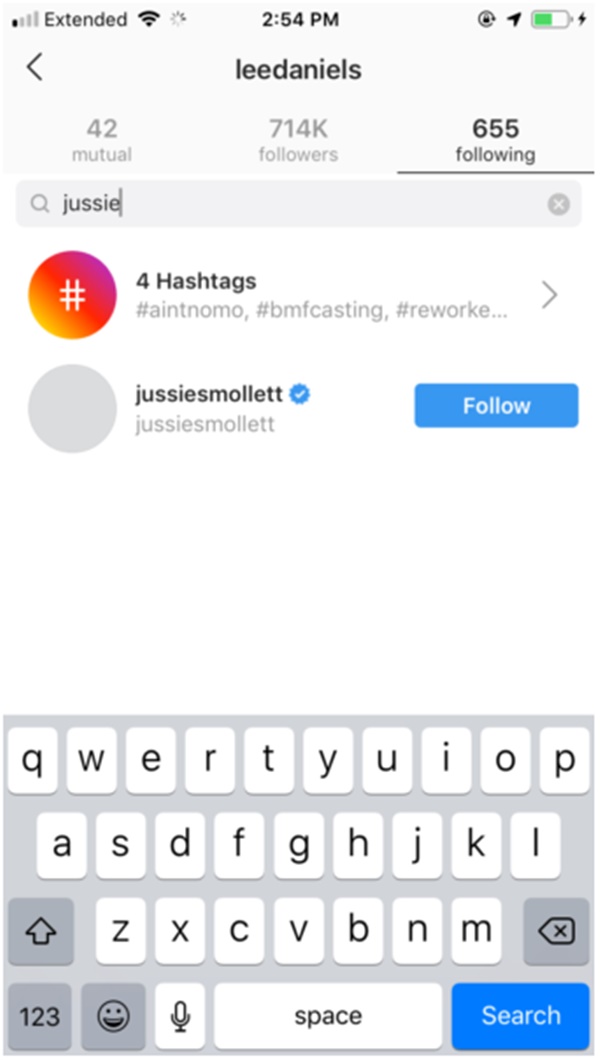Clear the search text
The height and width of the screenshot is (1063, 600).
[x=559, y=204]
